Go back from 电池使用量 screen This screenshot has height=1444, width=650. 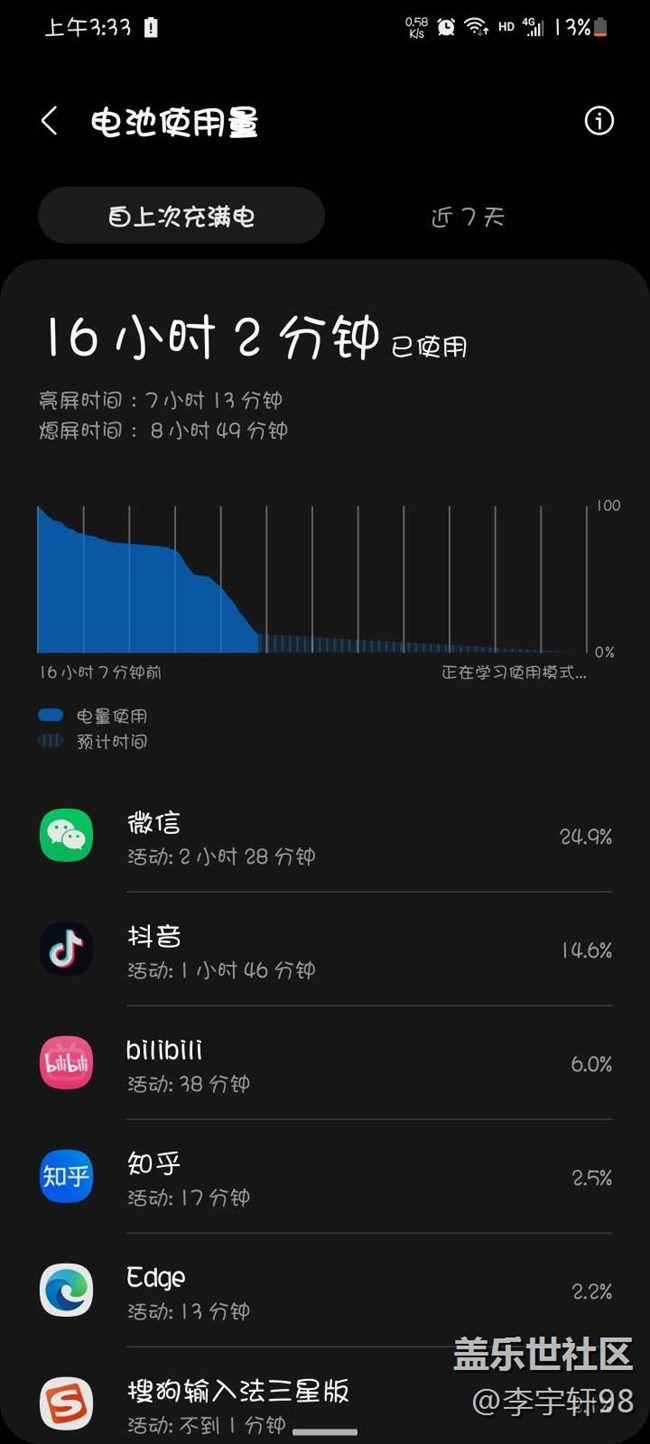49,122
